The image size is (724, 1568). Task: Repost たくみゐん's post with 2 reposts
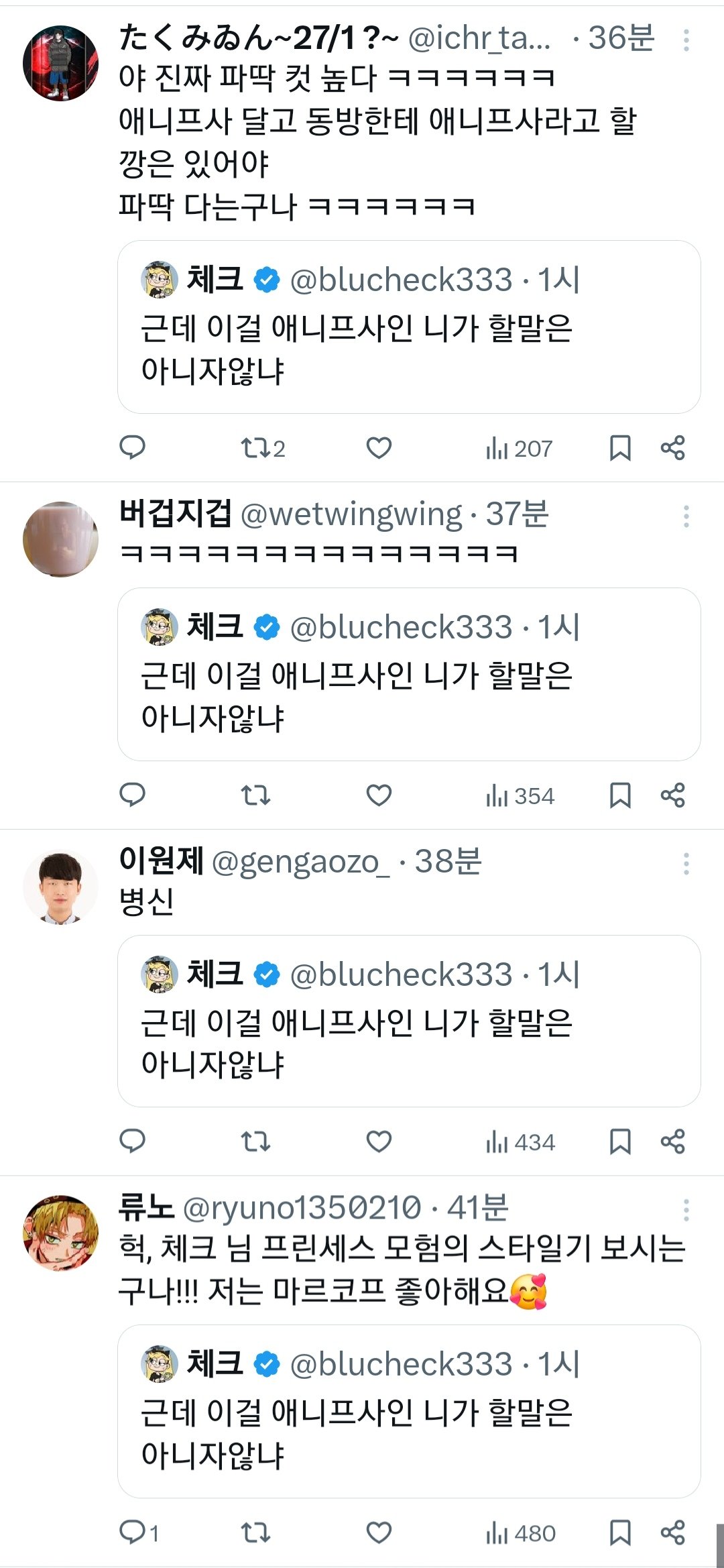262,448
